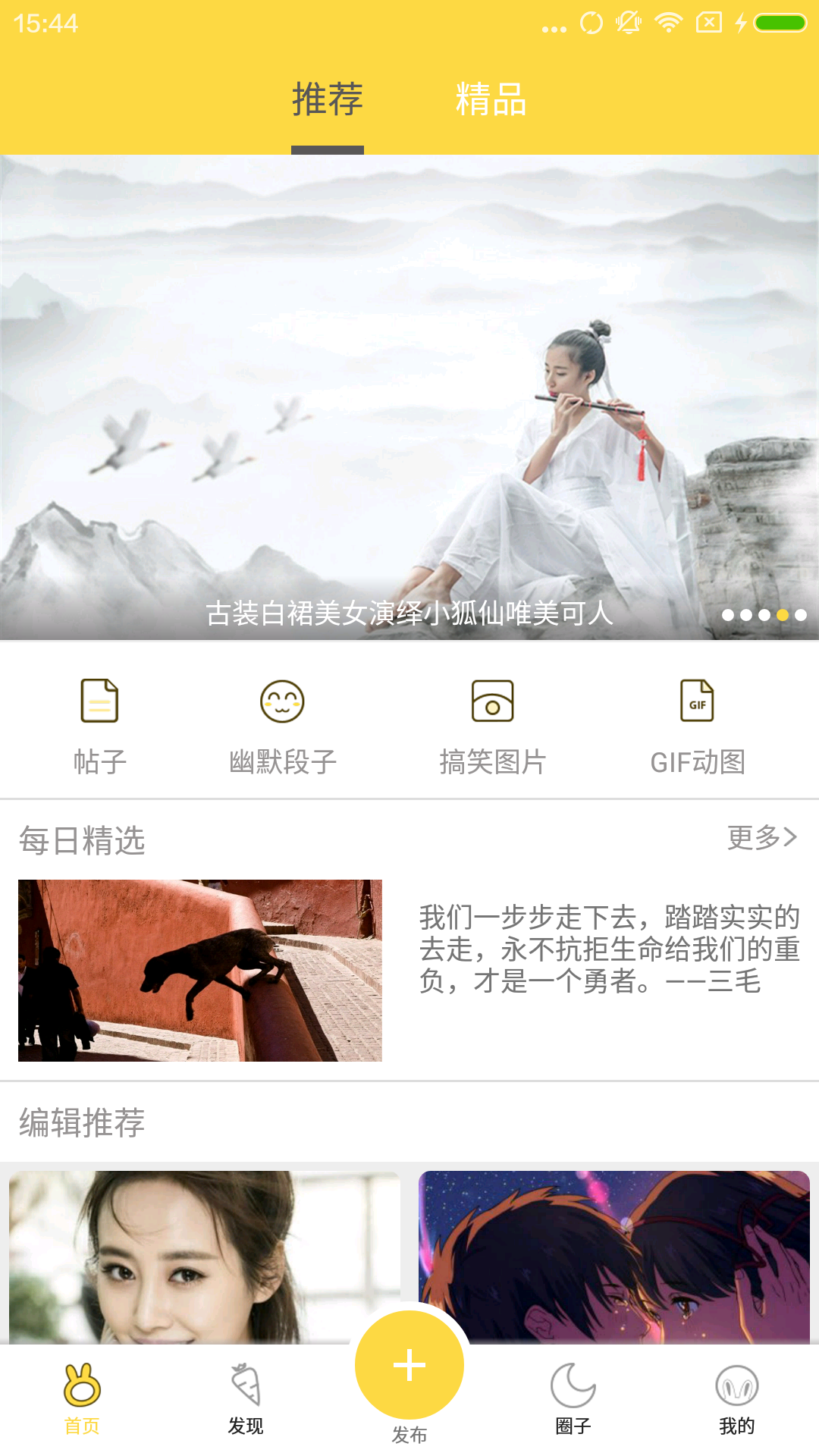Tap the Wi-Fi status icon
This screenshot has width=819, height=1456.
pos(668,23)
